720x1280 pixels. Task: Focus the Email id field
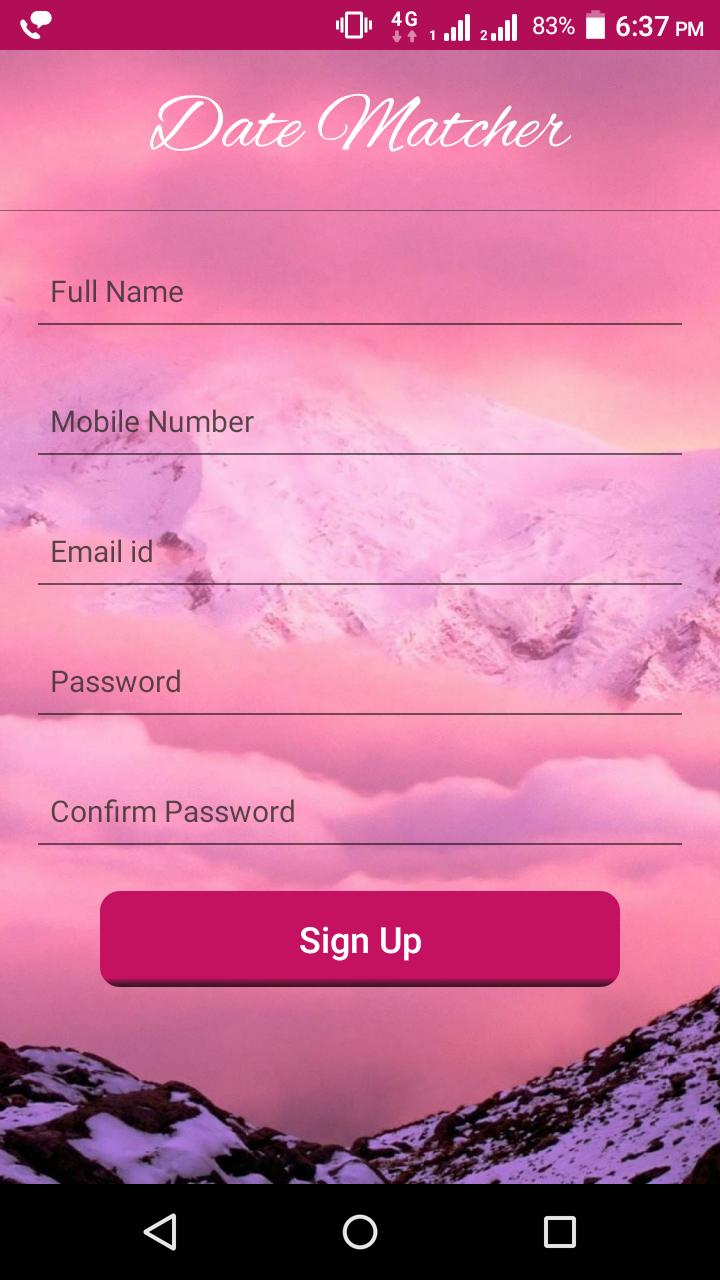[x=360, y=552]
